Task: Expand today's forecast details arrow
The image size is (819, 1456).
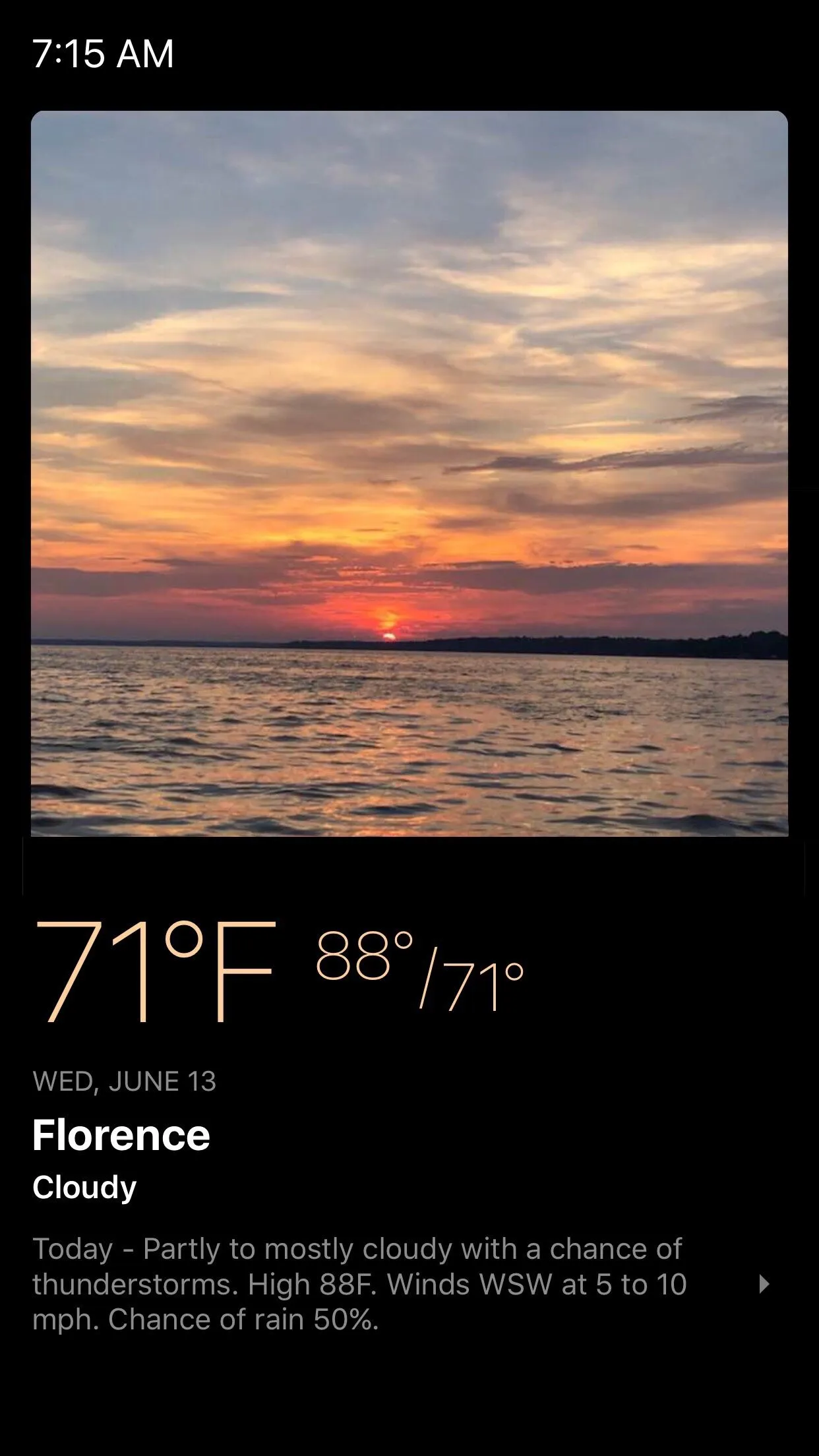Action: click(764, 1284)
